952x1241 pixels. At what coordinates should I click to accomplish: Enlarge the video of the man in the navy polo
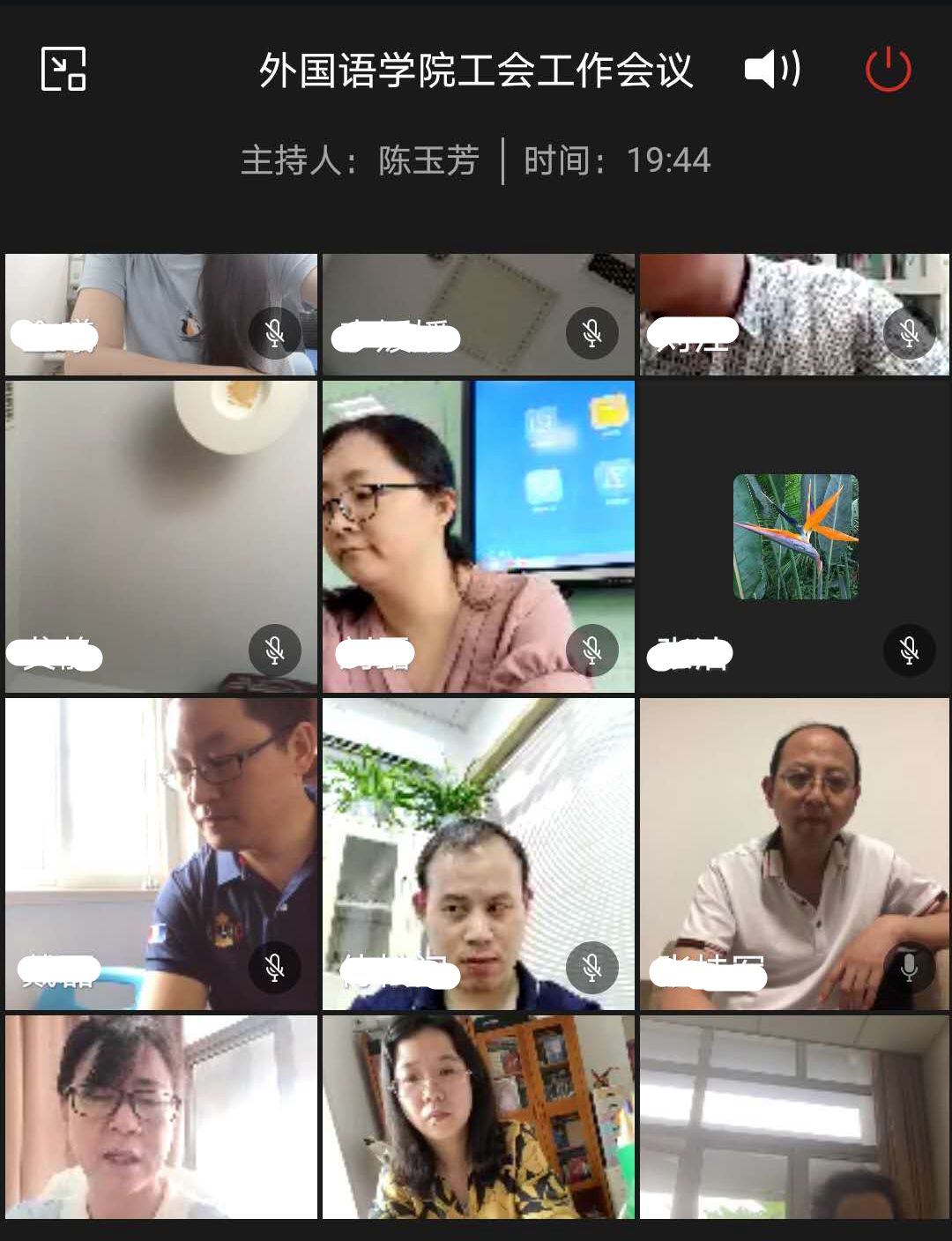pyautogui.click(x=161, y=853)
